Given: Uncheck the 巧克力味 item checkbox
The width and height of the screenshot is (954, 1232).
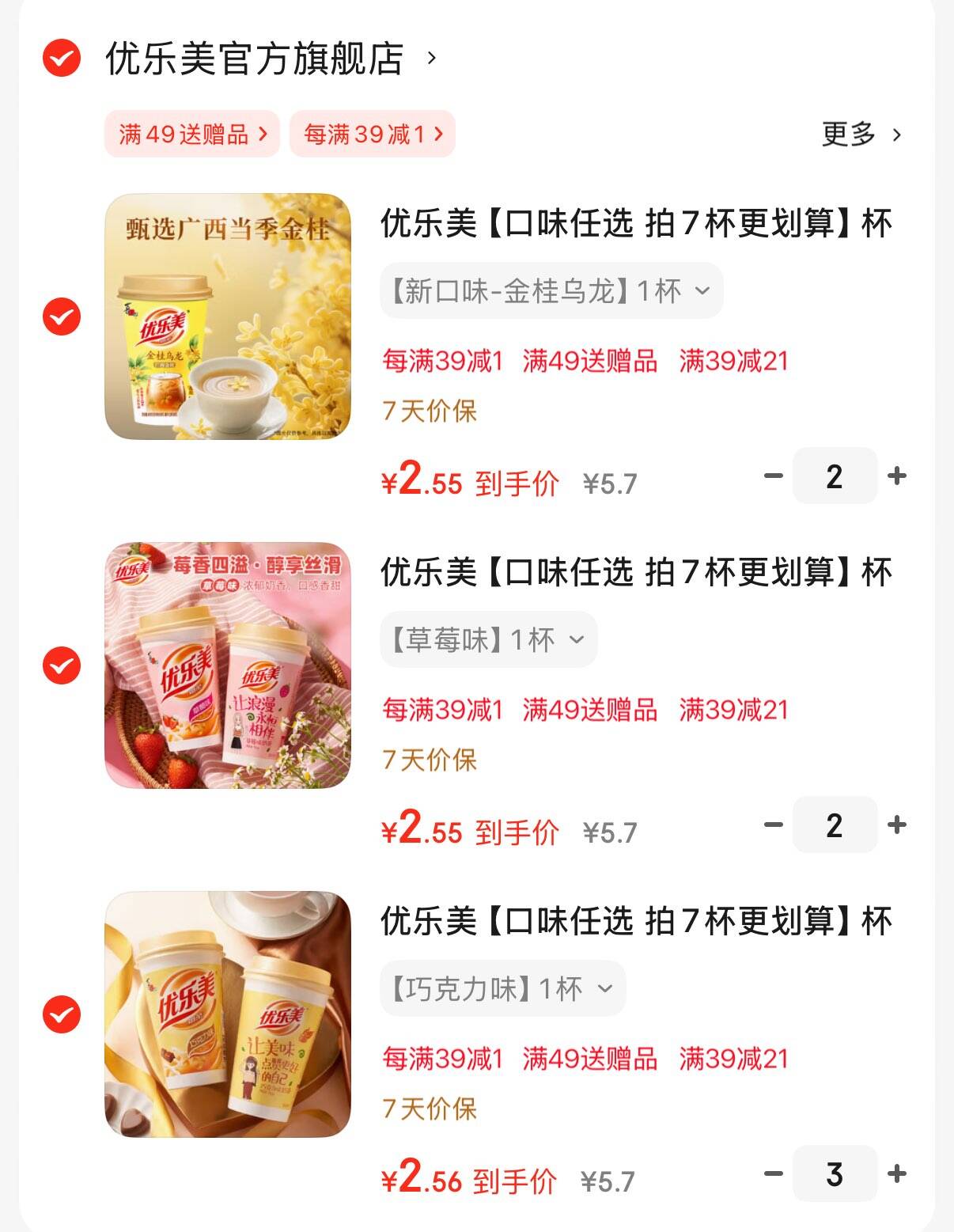Looking at the screenshot, I should click(62, 1014).
